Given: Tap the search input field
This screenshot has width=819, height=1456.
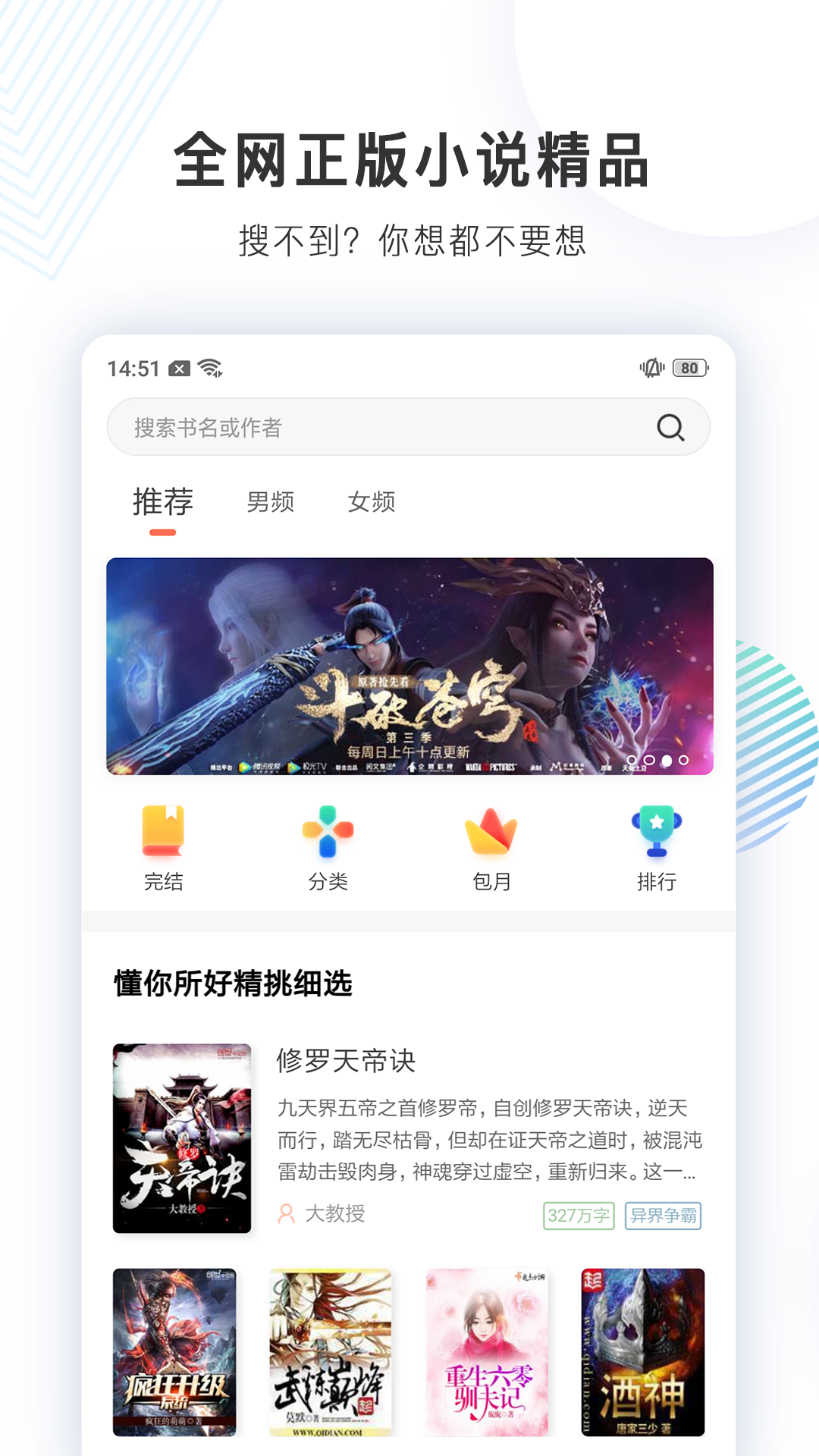Looking at the screenshot, I should tap(341, 428).
